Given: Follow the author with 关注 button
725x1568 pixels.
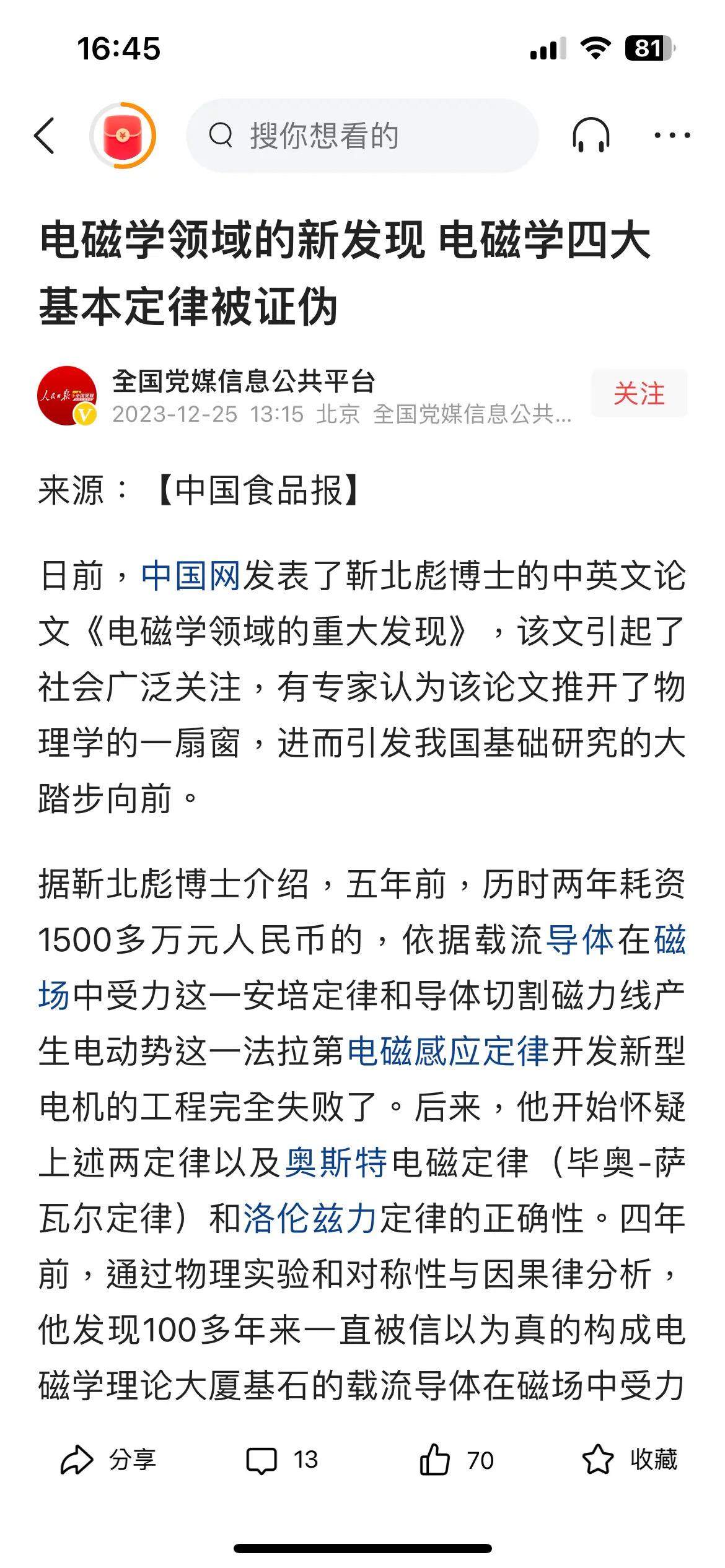Looking at the screenshot, I should click(x=639, y=393).
